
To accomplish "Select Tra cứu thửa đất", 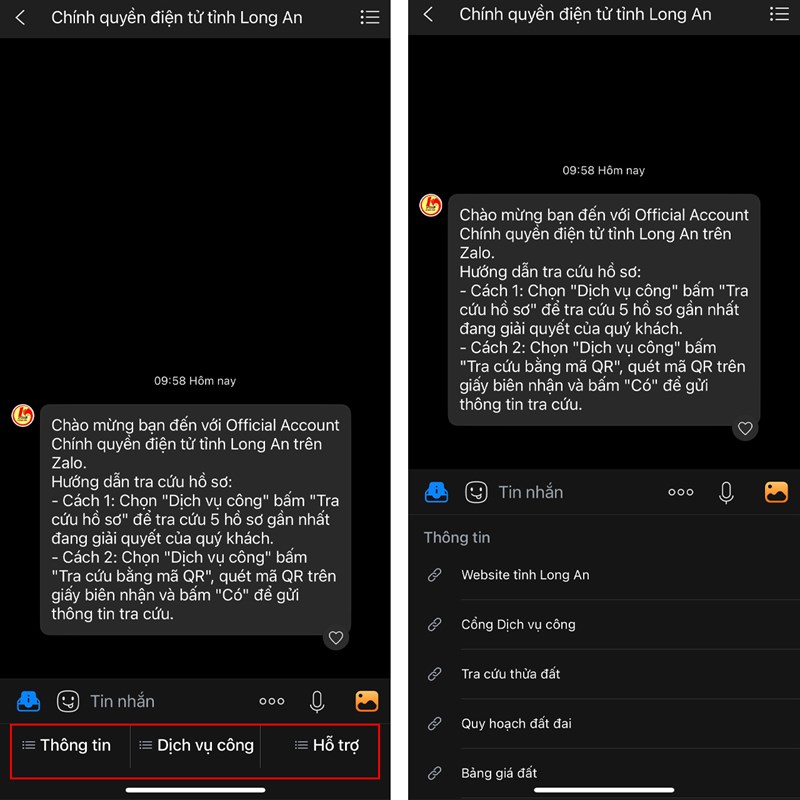I will 510,674.
